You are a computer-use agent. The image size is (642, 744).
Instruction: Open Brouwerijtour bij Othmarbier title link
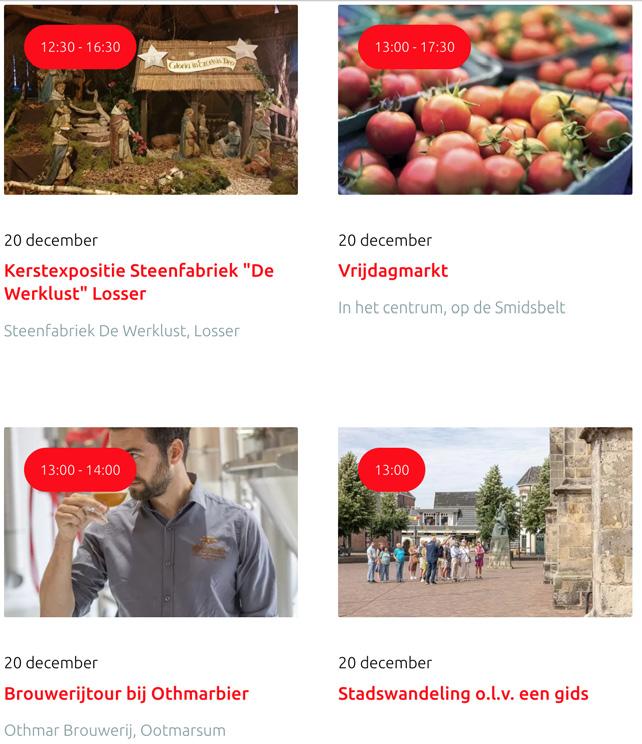point(126,694)
